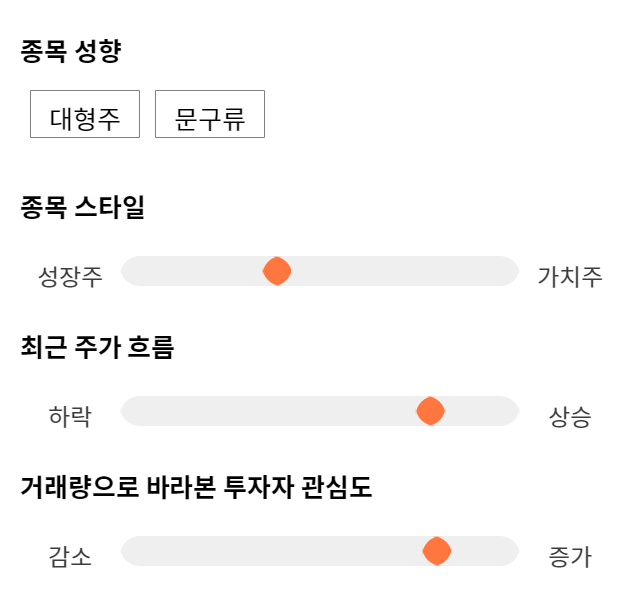Open the 문구류 tag chip
This screenshot has width=640, height=606.
pyautogui.click(x=210, y=114)
